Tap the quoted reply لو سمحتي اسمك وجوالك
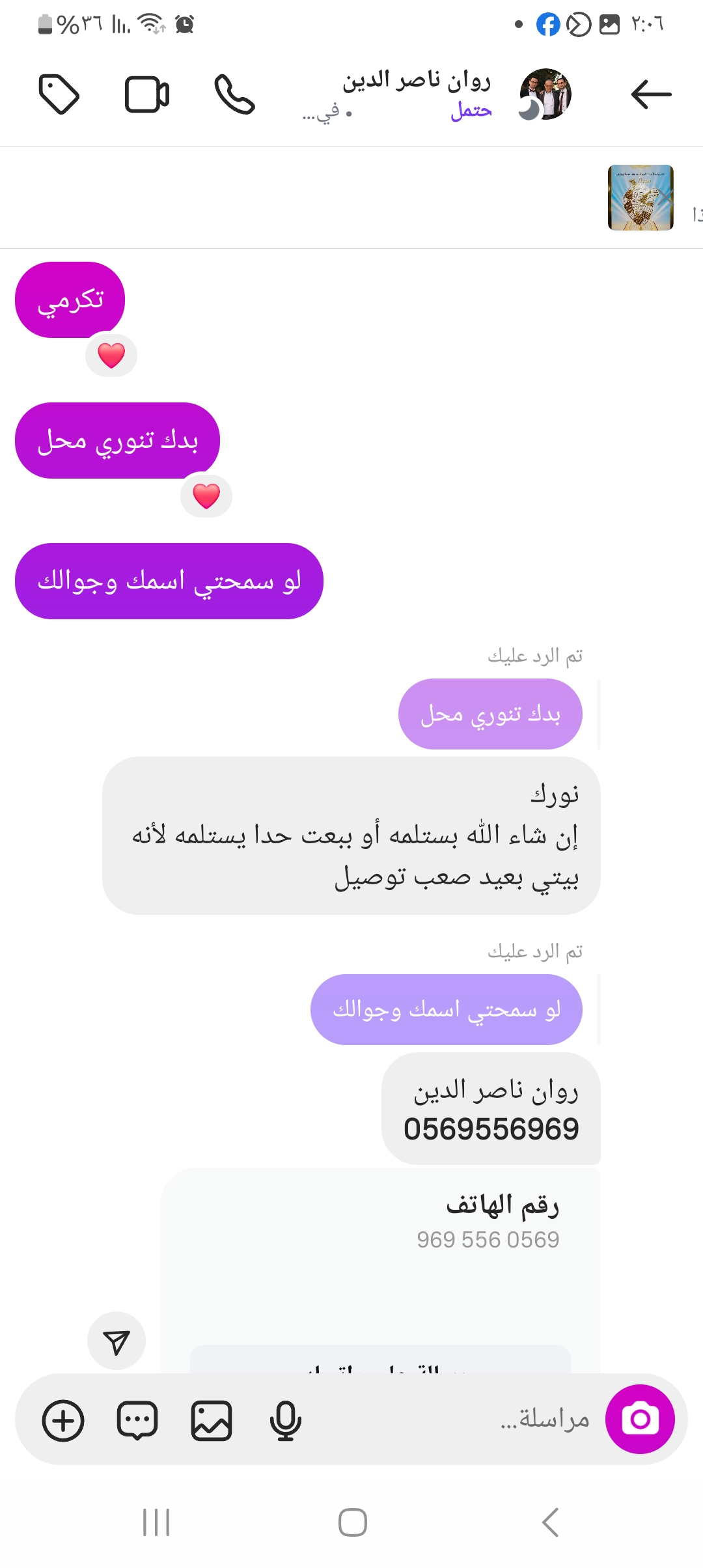 [447, 1010]
